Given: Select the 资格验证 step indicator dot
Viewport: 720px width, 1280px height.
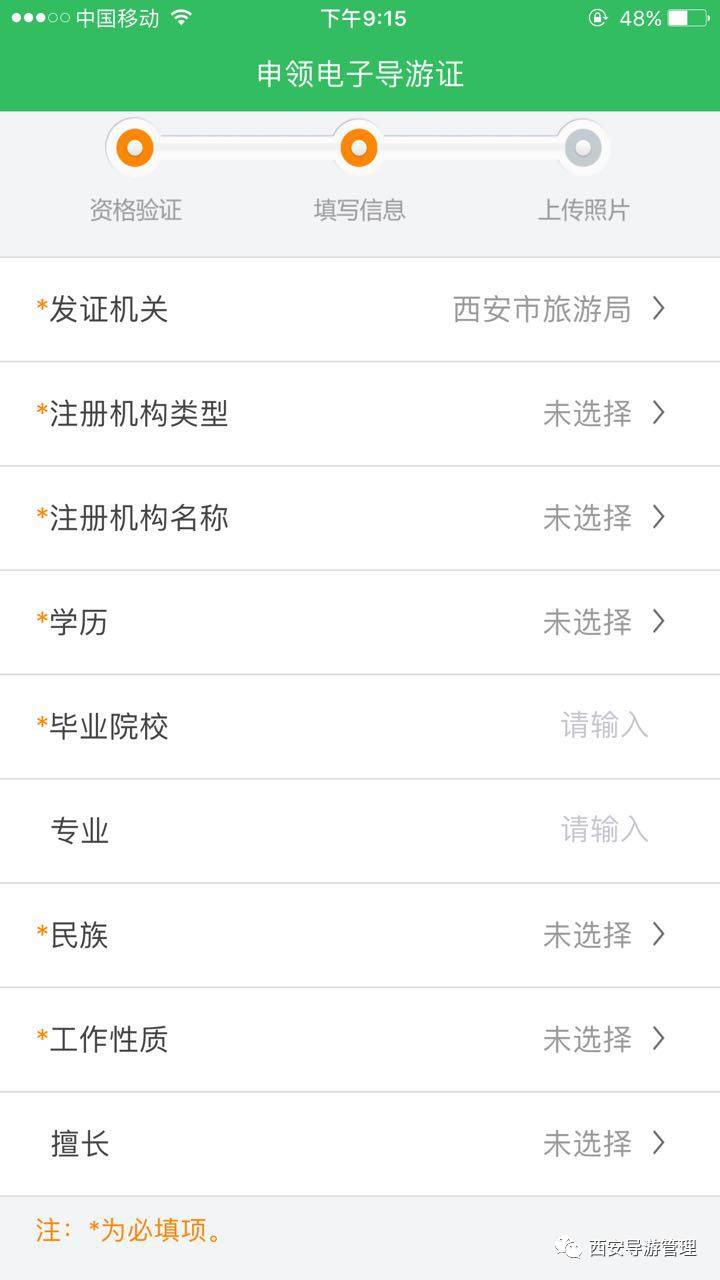Looking at the screenshot, I should (x=135, y=147).
